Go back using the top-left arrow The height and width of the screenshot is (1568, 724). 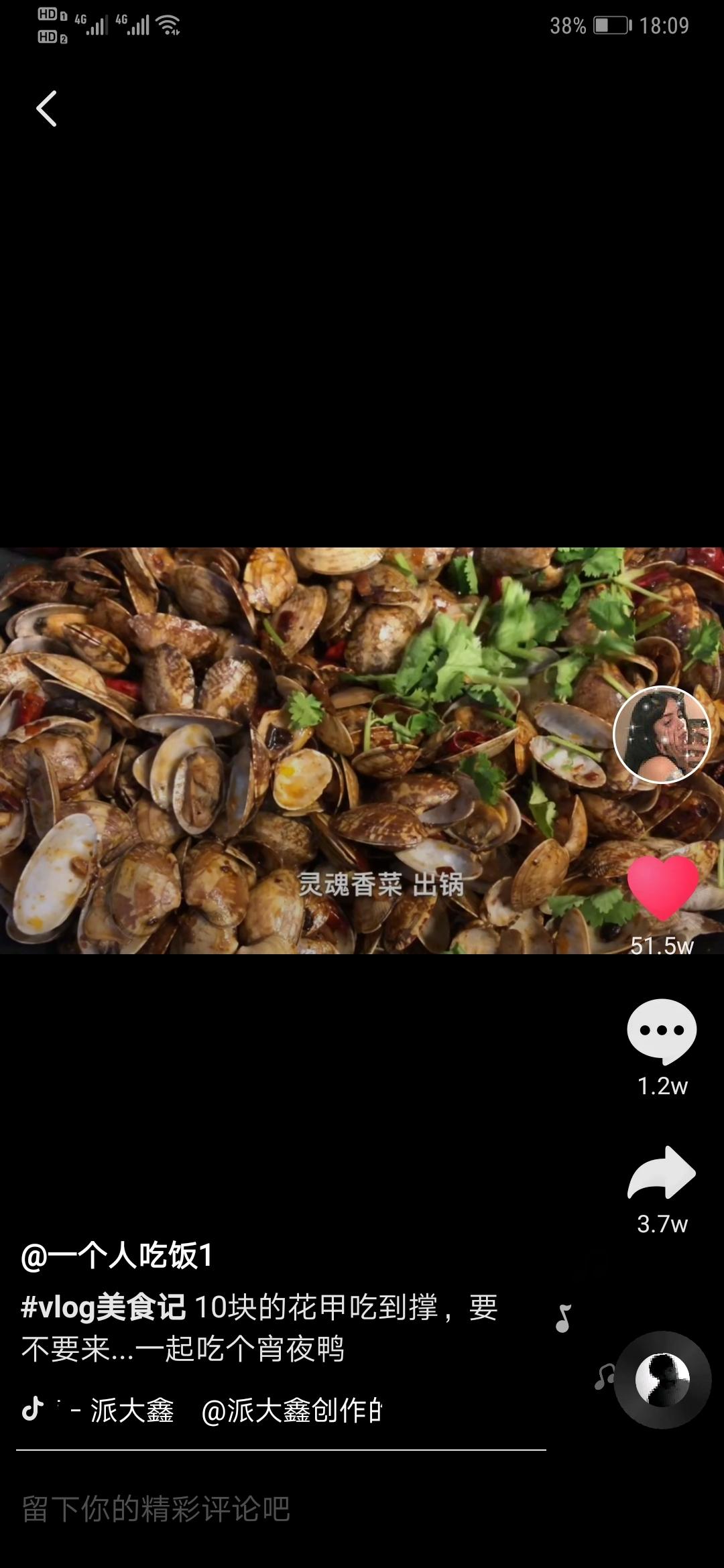click(46, 109)
